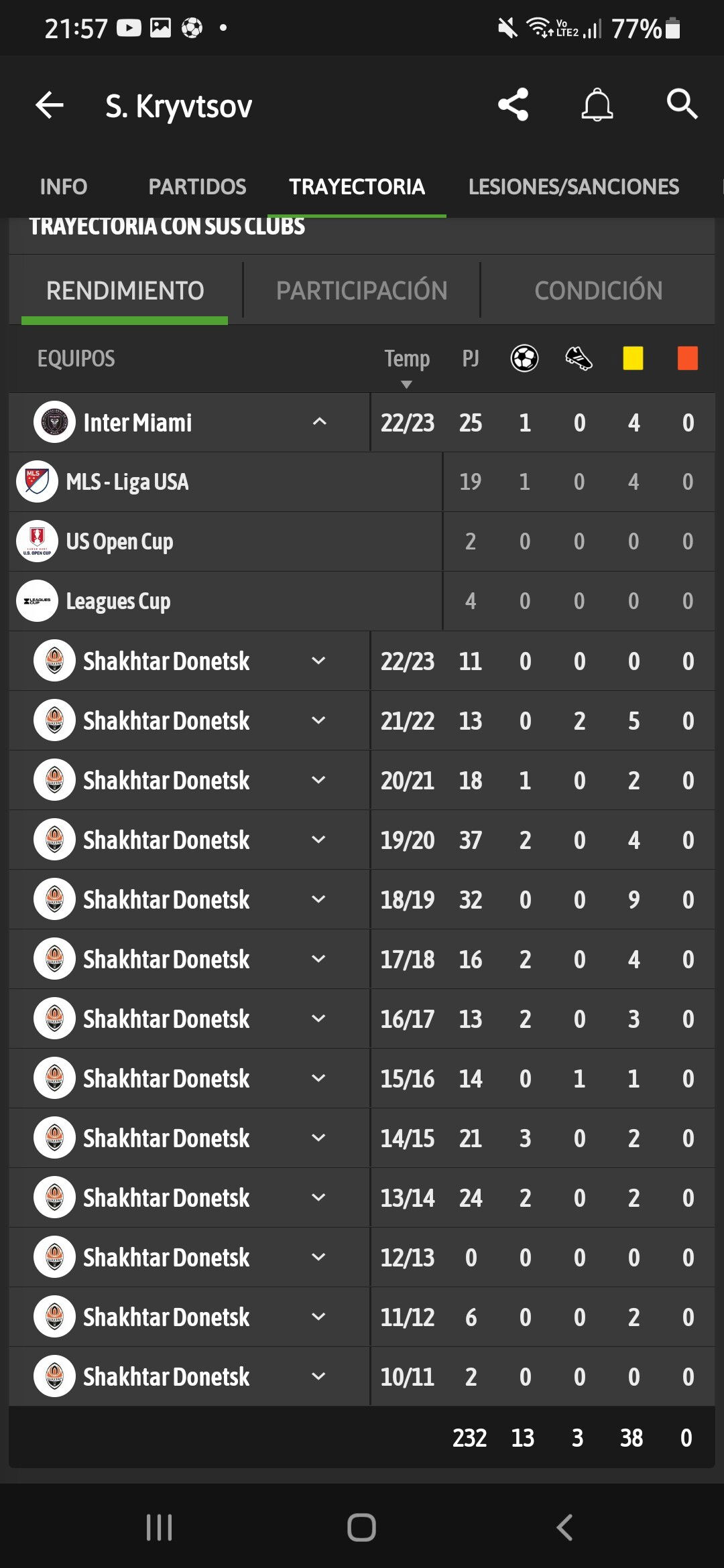Switch to the PARTIDOS tab
Image resolution: width=724 pixels, height=1568 pixels.
click(197, 186)
